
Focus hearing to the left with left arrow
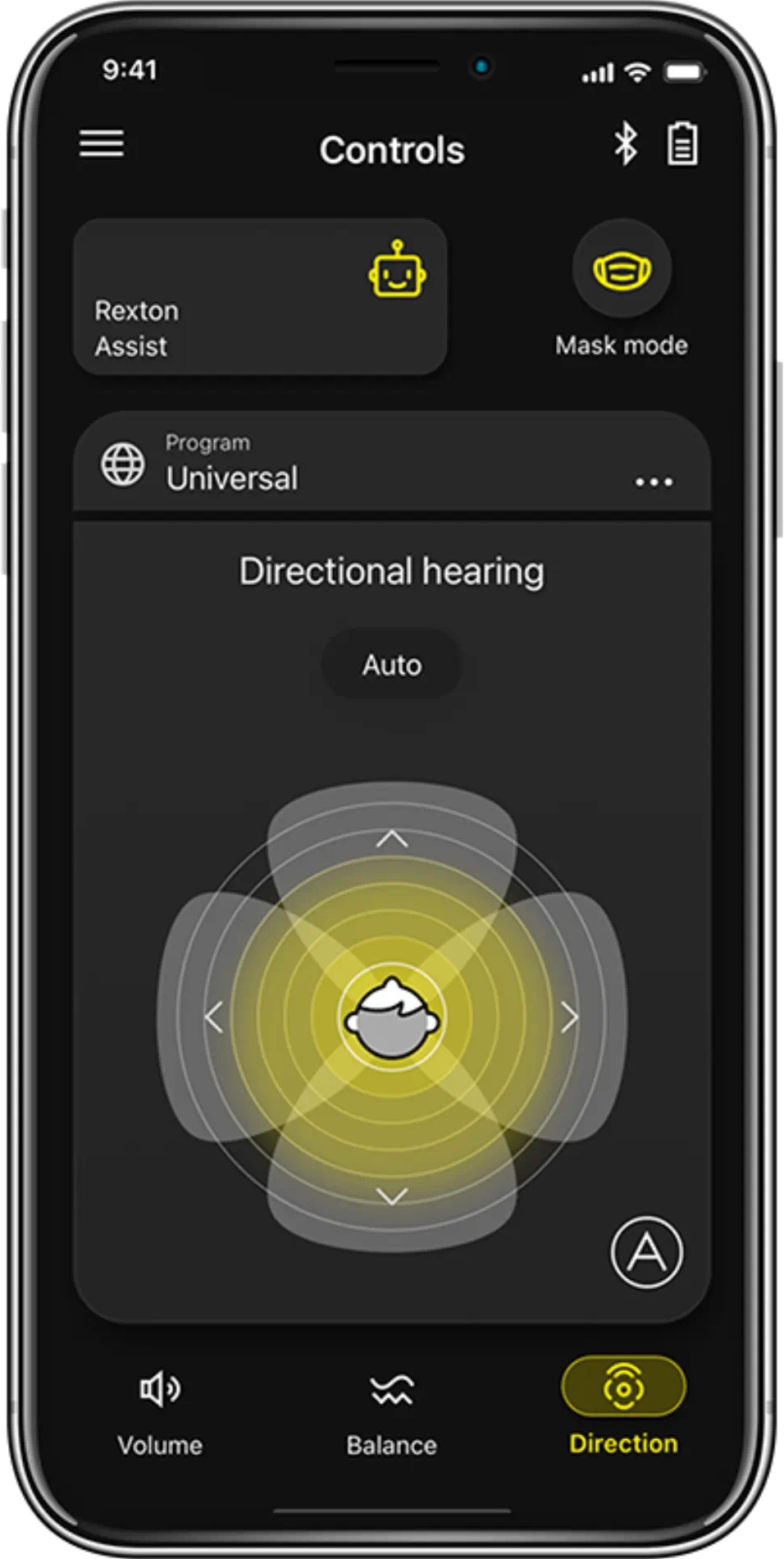[x=214, y=1017]
